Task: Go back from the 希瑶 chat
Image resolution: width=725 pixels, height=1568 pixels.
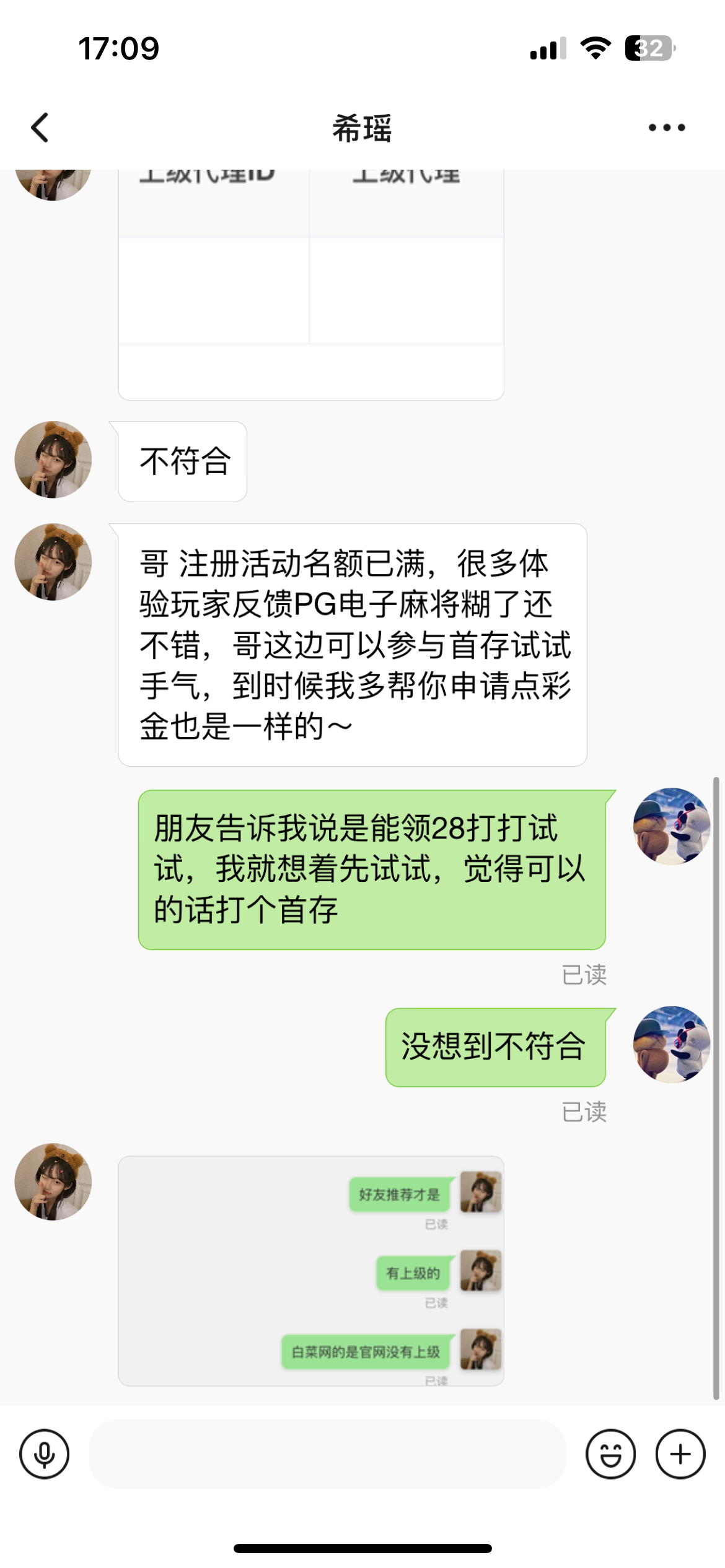Action: 40,128
